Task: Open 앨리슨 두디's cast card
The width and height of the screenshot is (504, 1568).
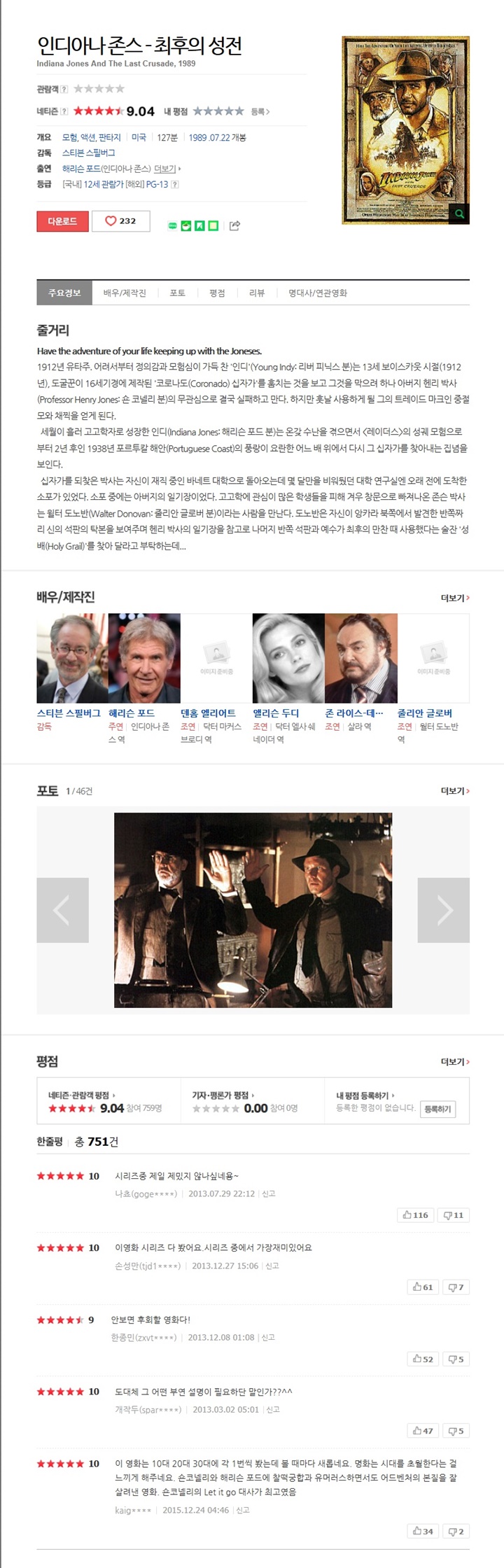Action: (288, 657)
